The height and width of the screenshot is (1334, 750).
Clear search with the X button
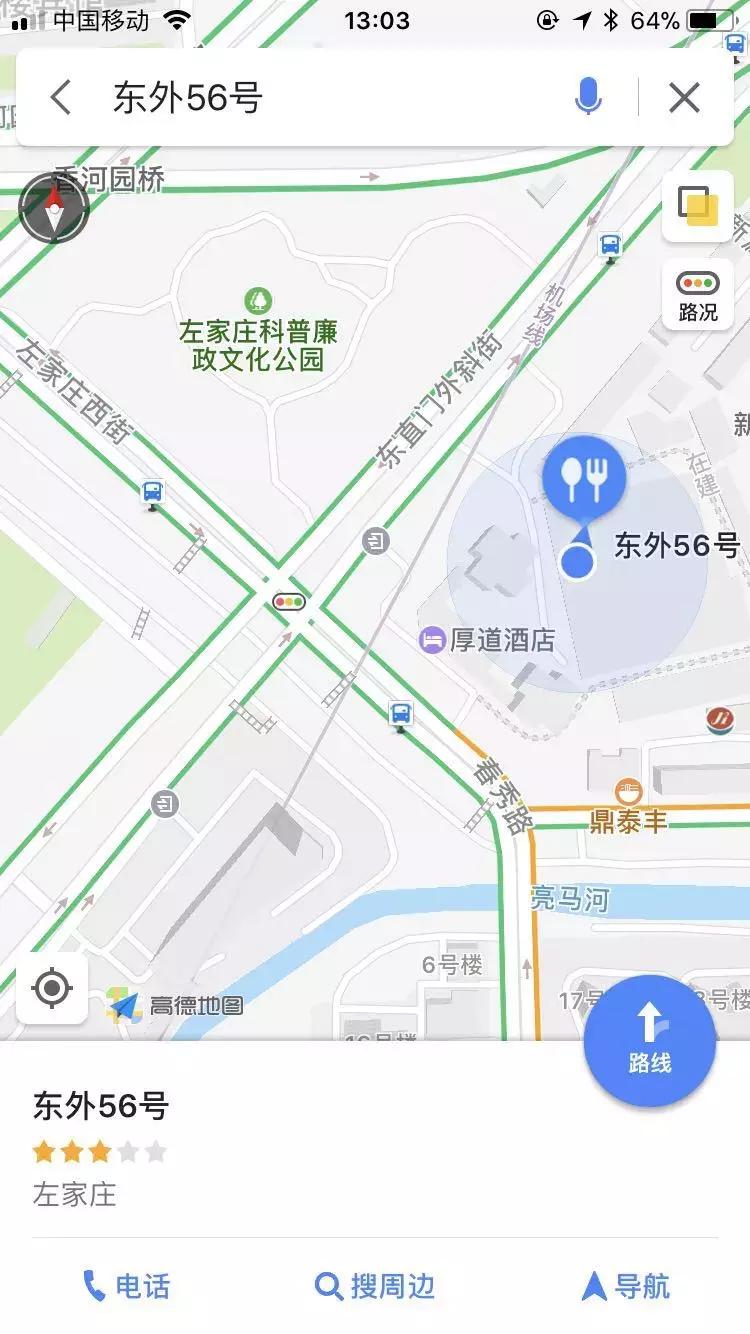683,97
